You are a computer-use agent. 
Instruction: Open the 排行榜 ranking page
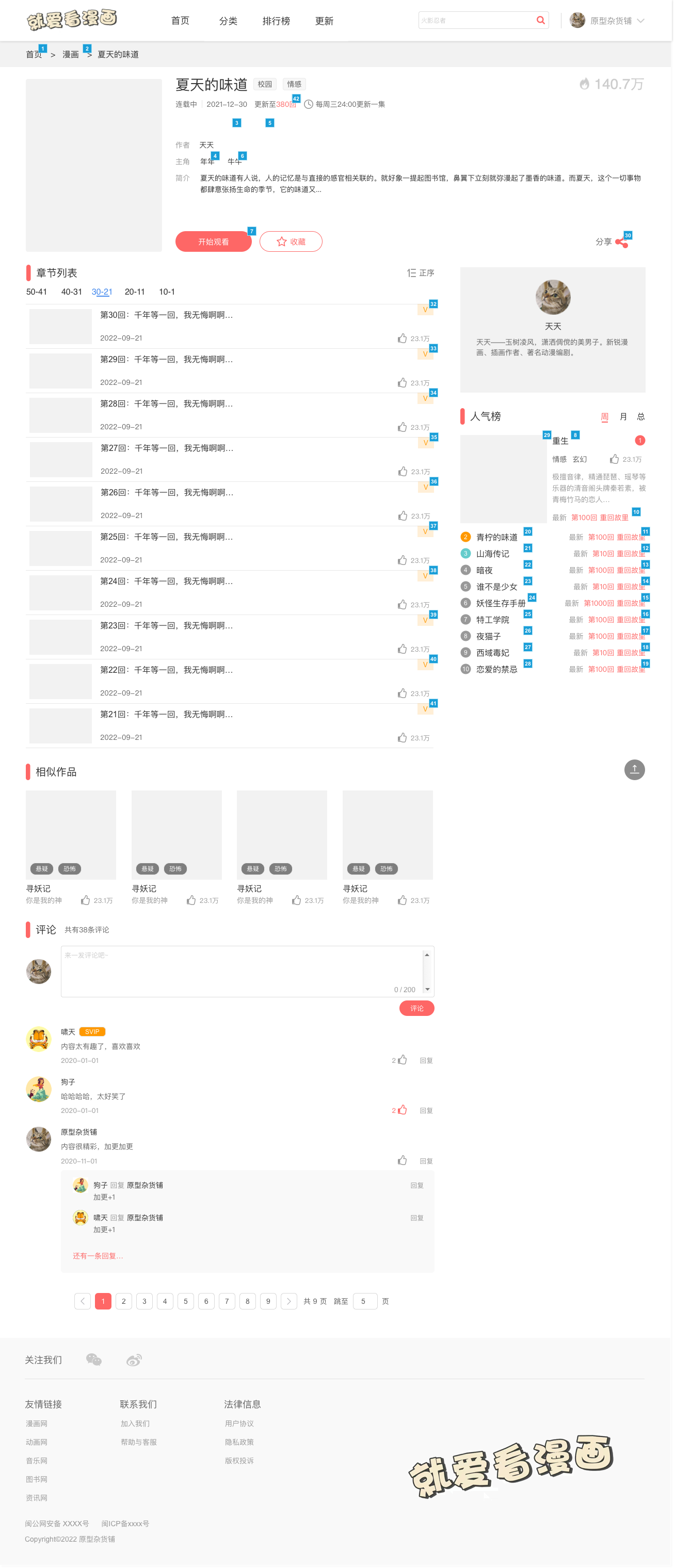(x=276, y=21)
